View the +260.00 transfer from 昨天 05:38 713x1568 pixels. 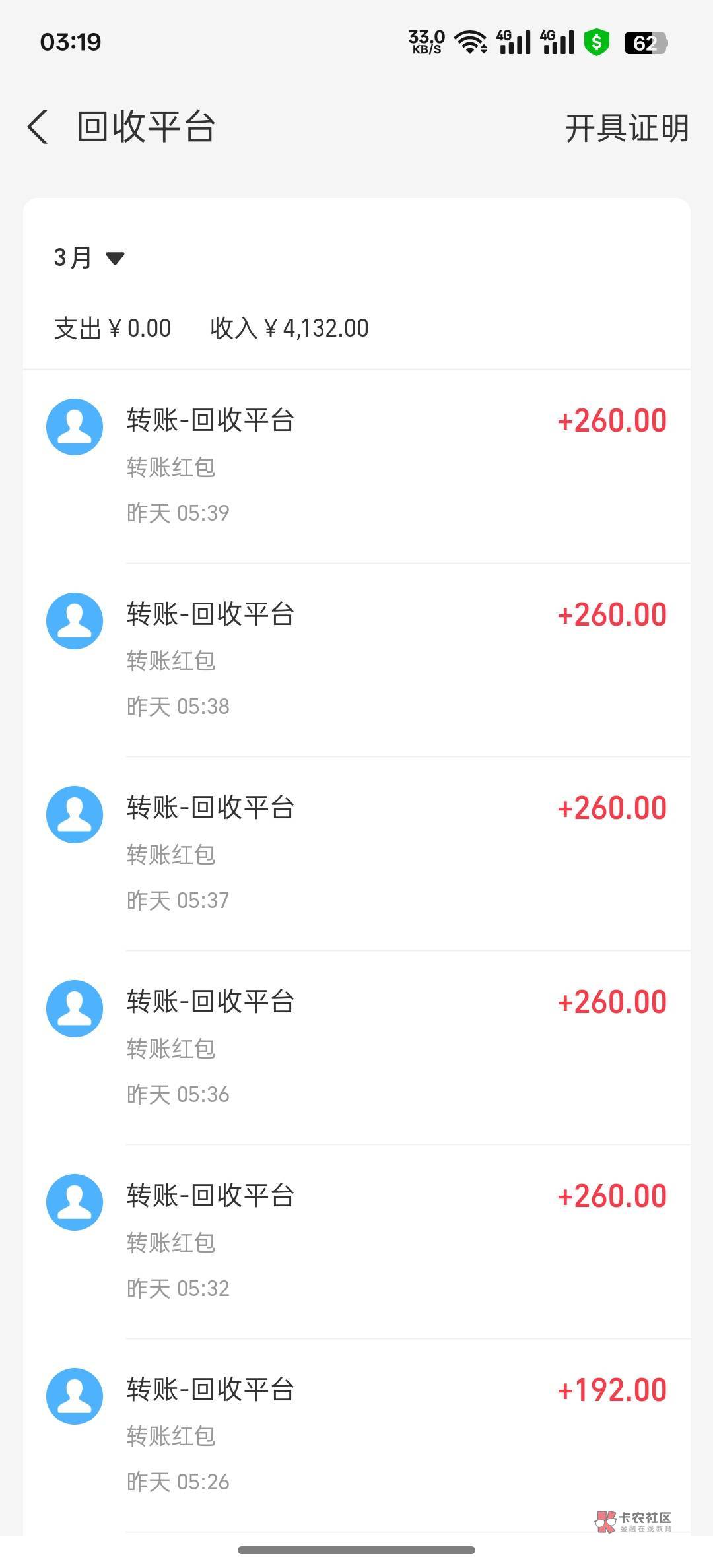click(356, 660)
